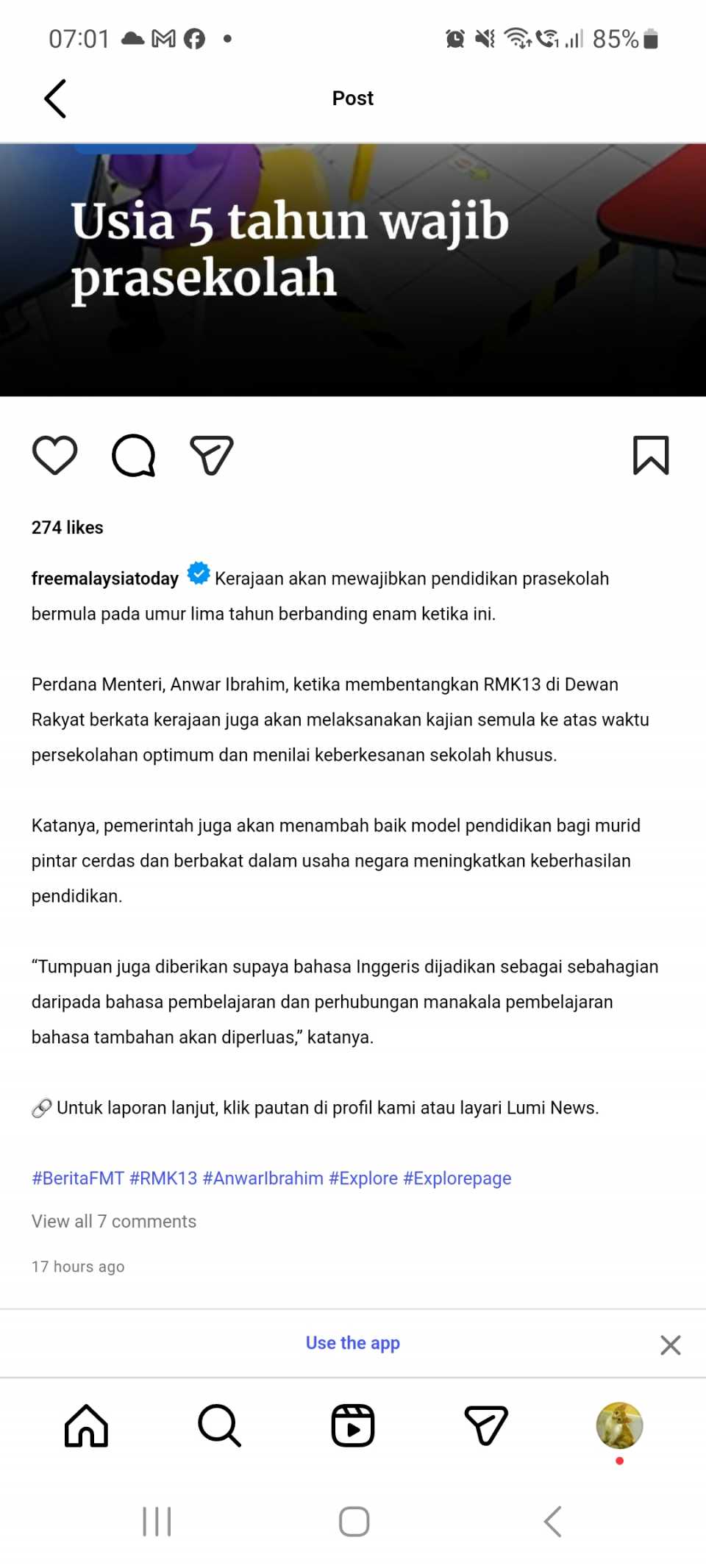706x1568 pixels.
Task: View all 7 comments
Action: (x=114, y=1221)
